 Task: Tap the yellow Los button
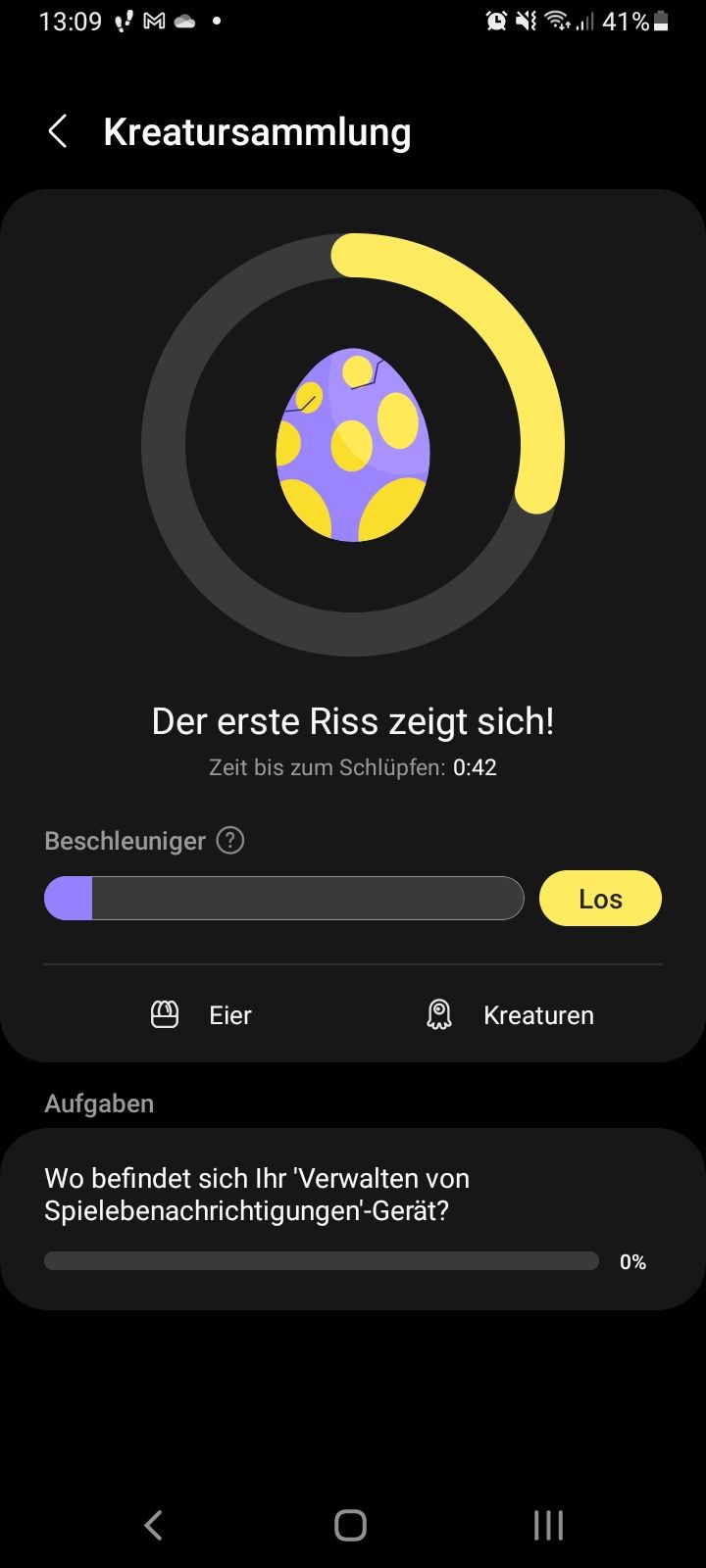pos(600,899)
